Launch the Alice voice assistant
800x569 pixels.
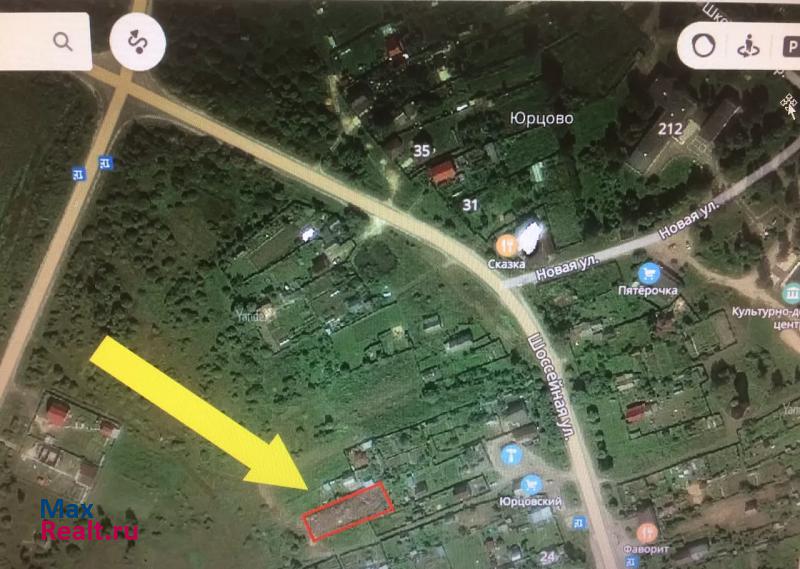tap(702, 45)
